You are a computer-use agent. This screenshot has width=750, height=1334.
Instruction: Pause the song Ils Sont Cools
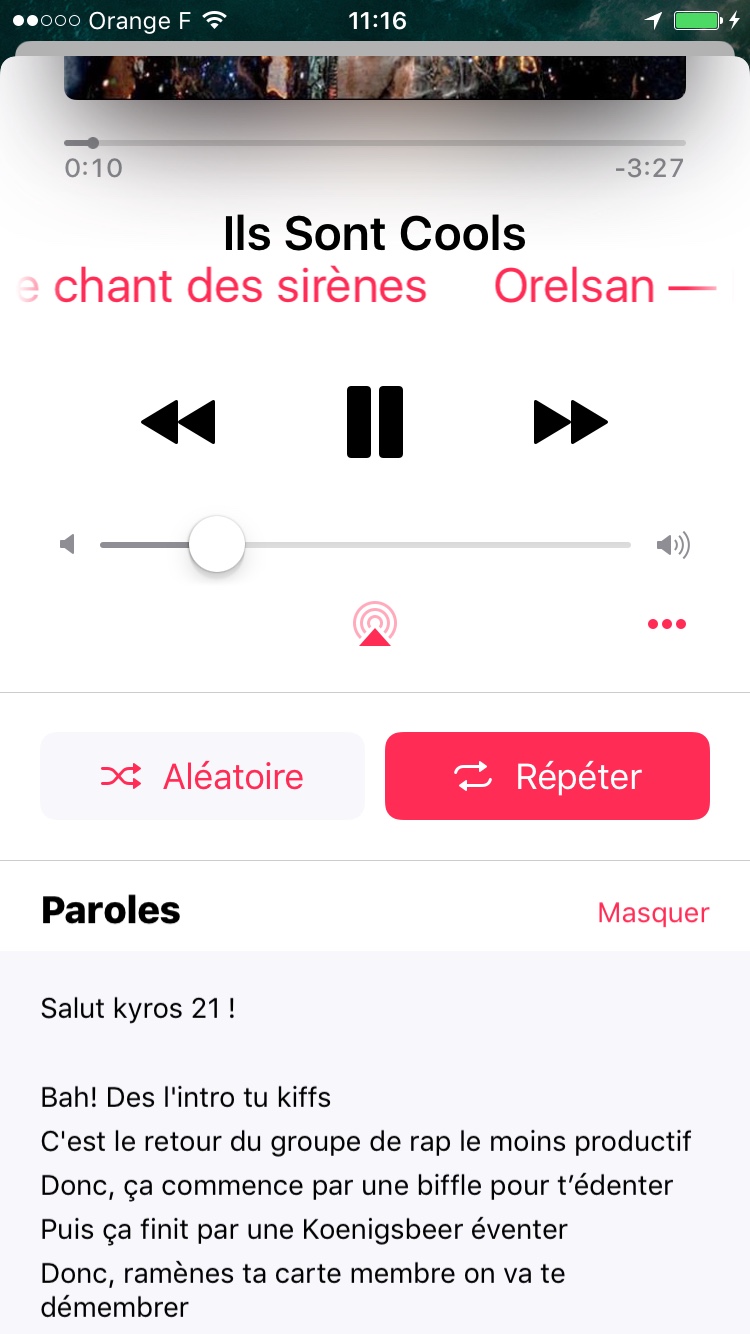pyautogui.click(x=375, y=422)
